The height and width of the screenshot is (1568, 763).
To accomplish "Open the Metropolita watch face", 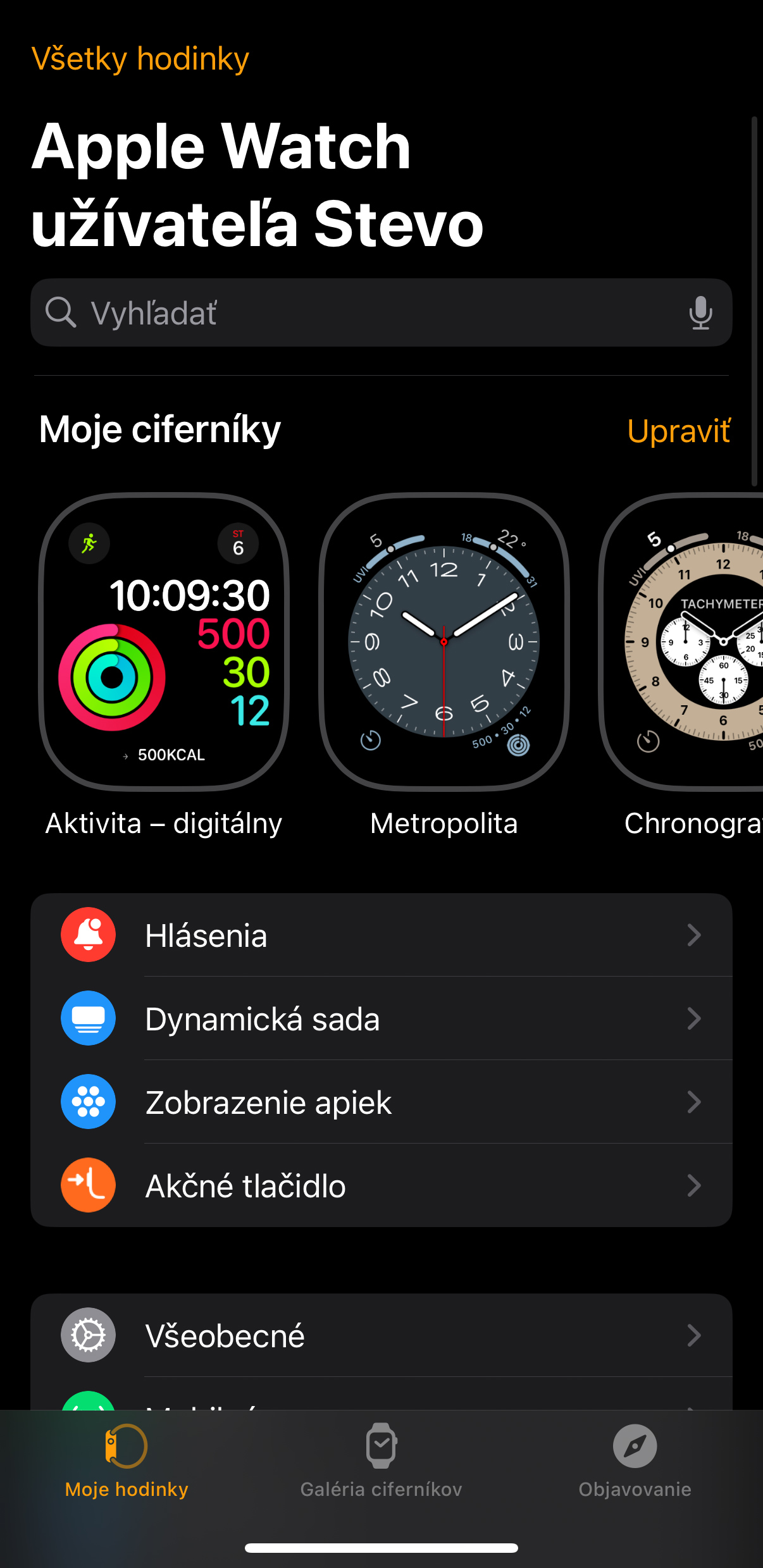I will pyautogui.click(x=444, y=642).
